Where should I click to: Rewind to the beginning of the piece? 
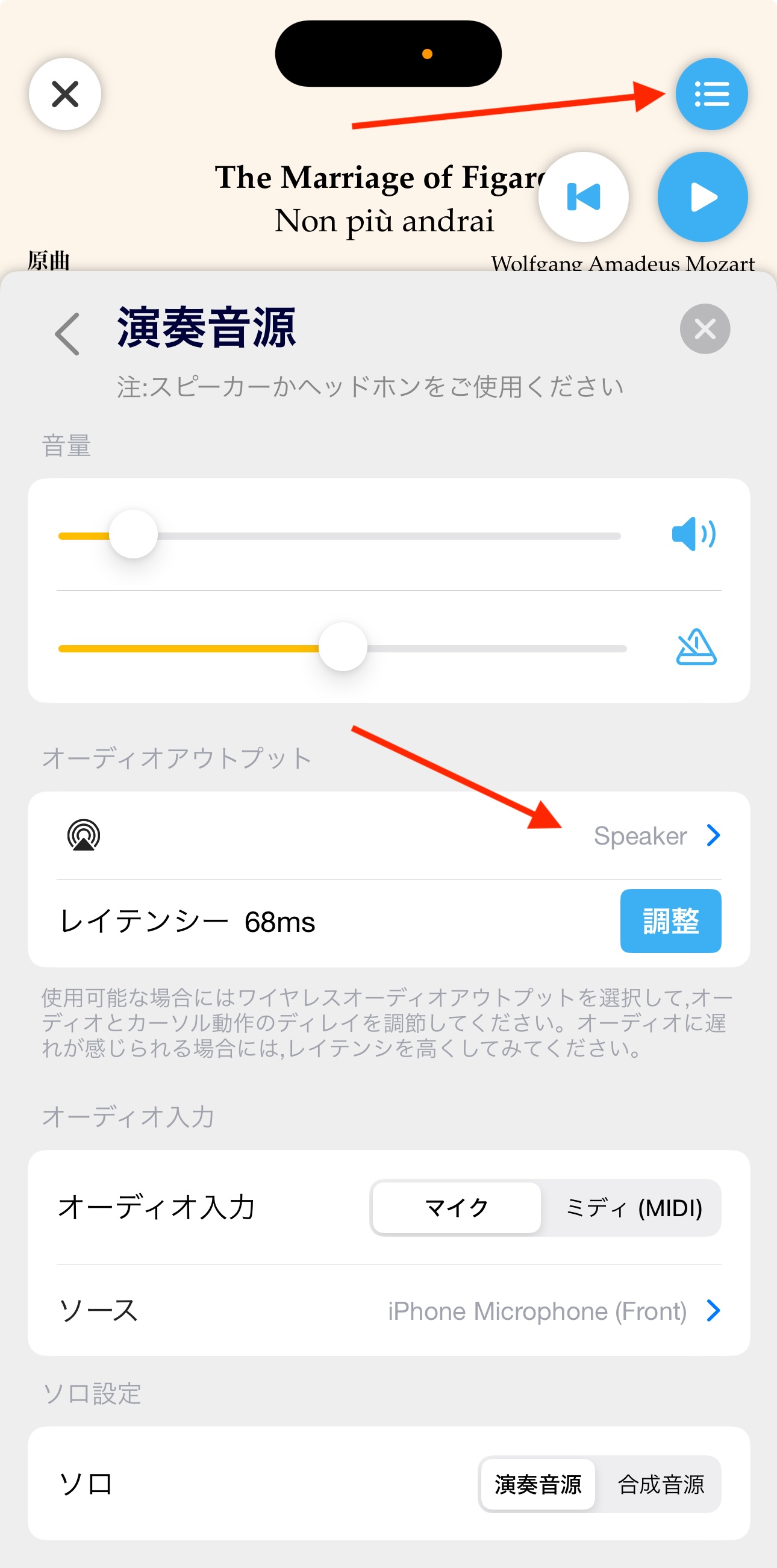tap(584, 197)
